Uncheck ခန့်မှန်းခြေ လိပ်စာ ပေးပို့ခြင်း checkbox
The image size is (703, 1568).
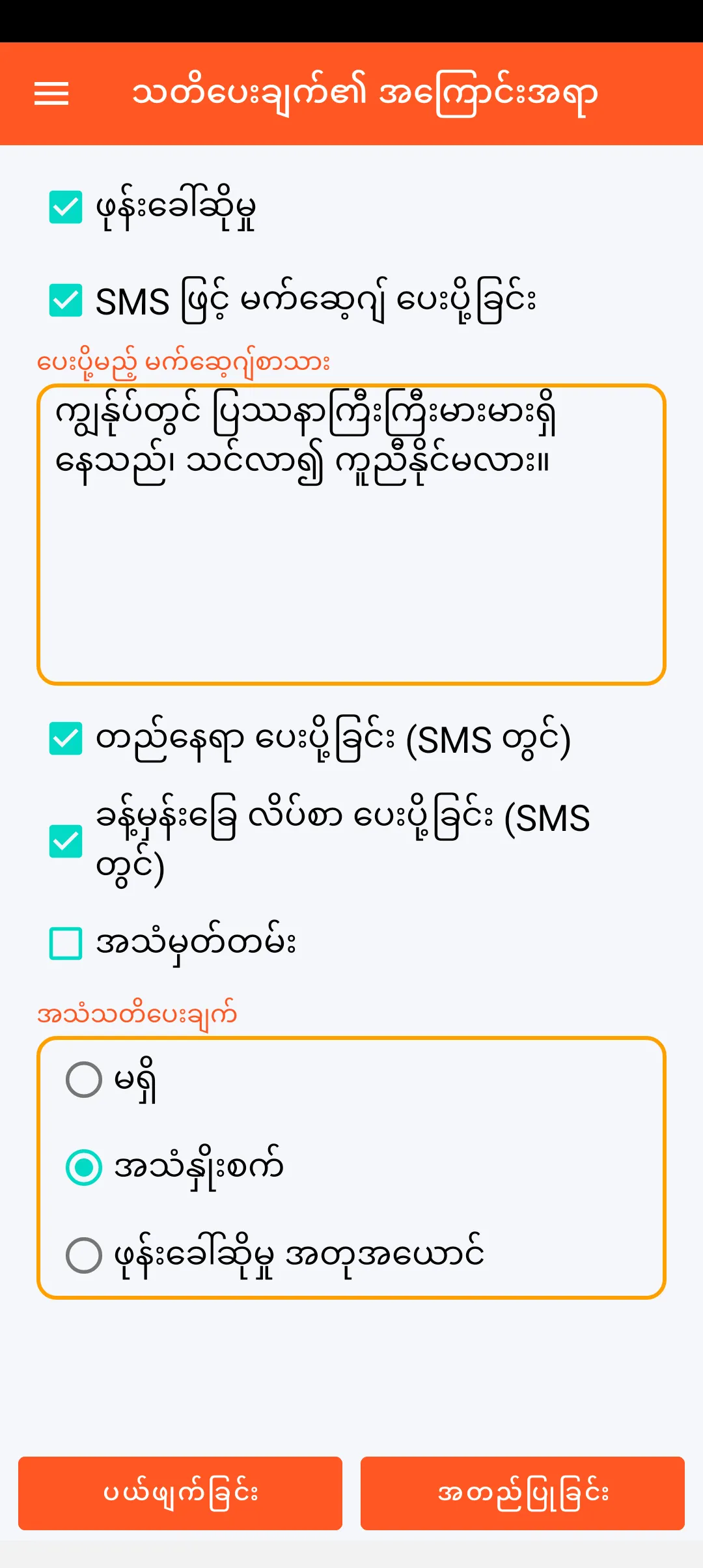pyautogui.click(x=66, y=841)
